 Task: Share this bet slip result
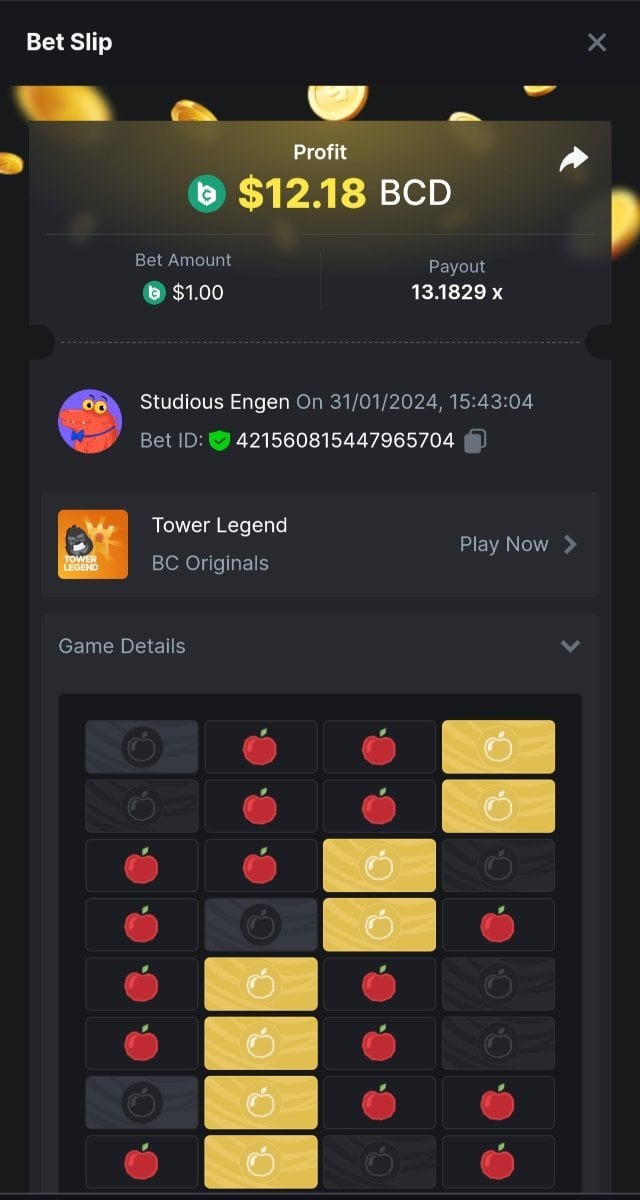573,159
